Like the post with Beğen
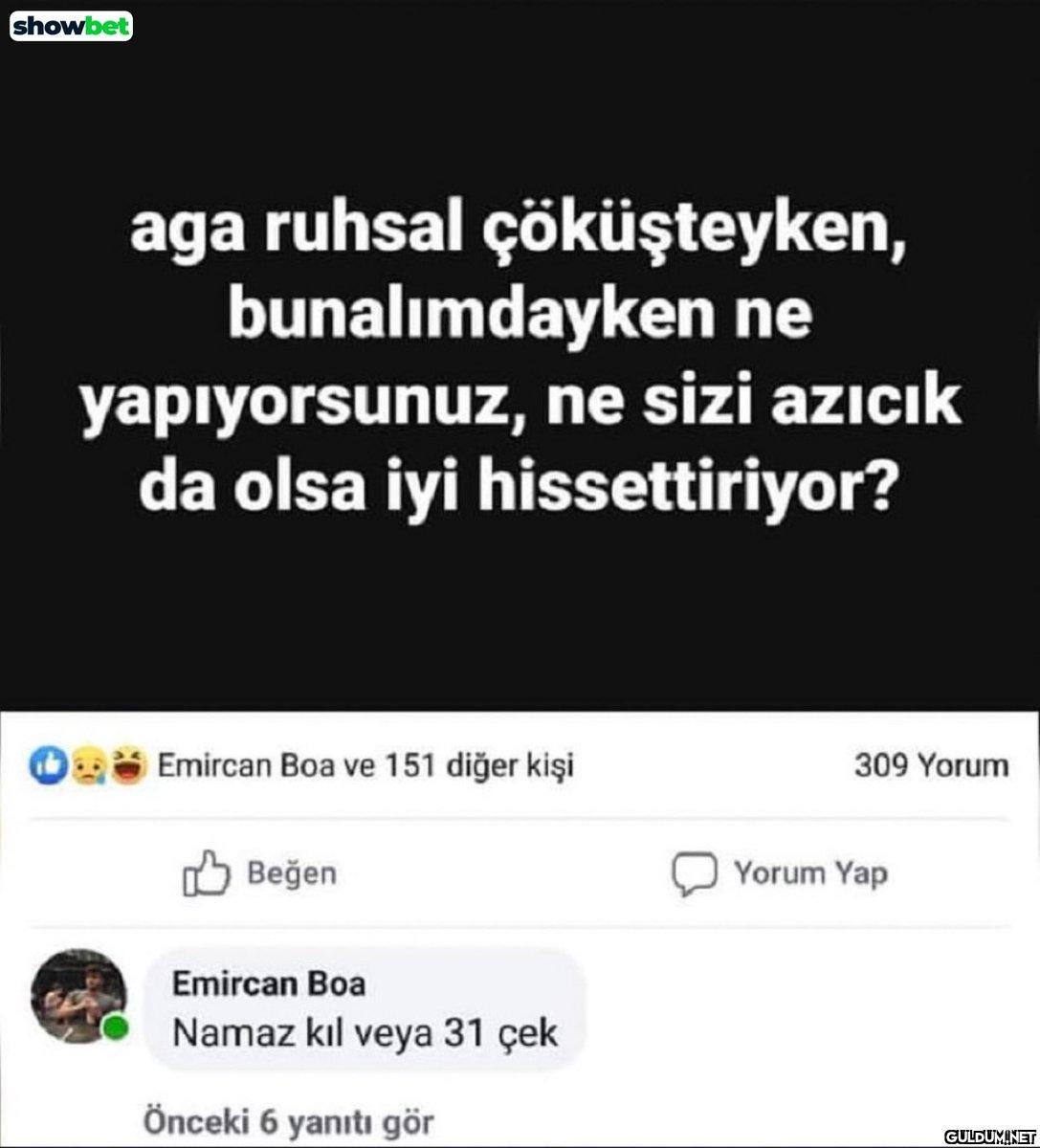Screen dimensions: 1040x1148 (259, 873)
